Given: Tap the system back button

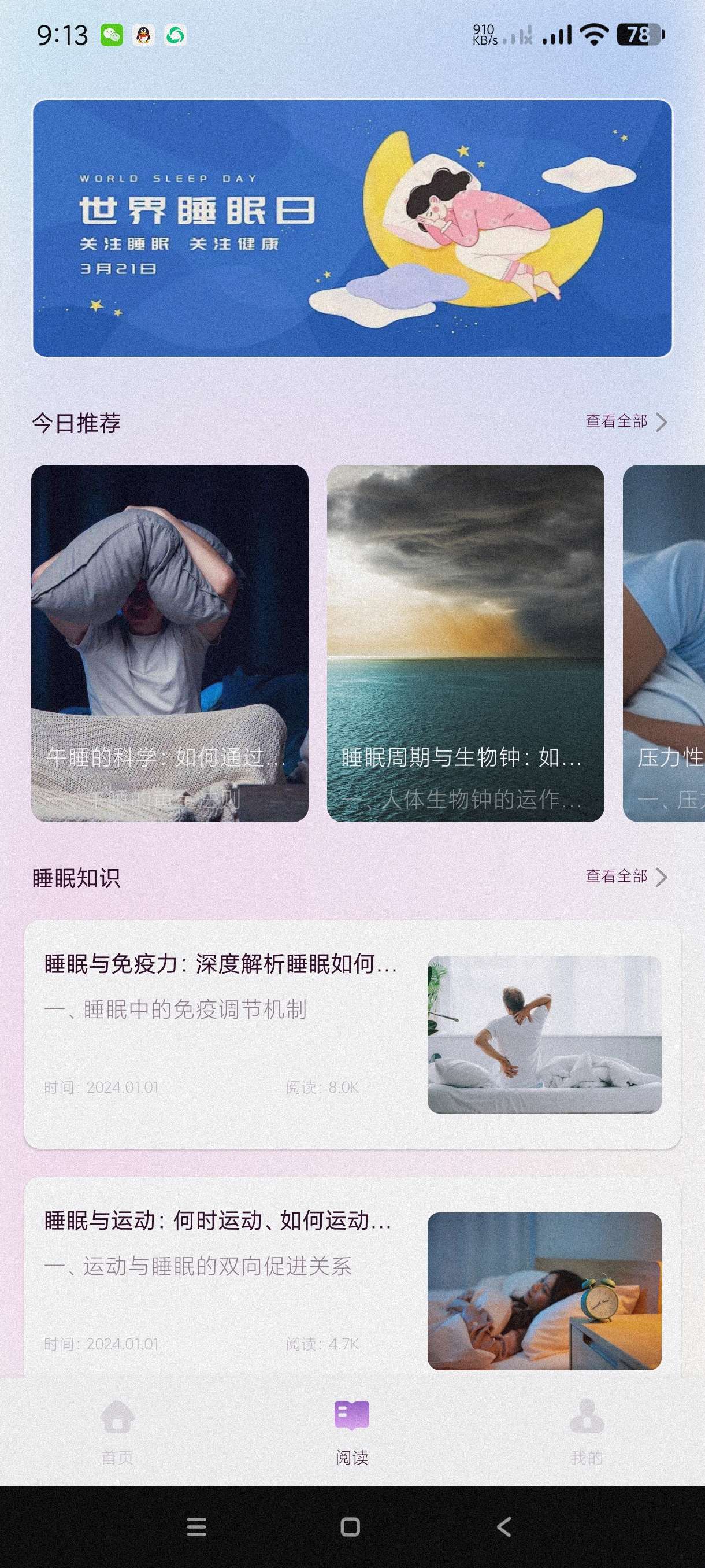Looking at the screenshot, I should [504, 1526].
